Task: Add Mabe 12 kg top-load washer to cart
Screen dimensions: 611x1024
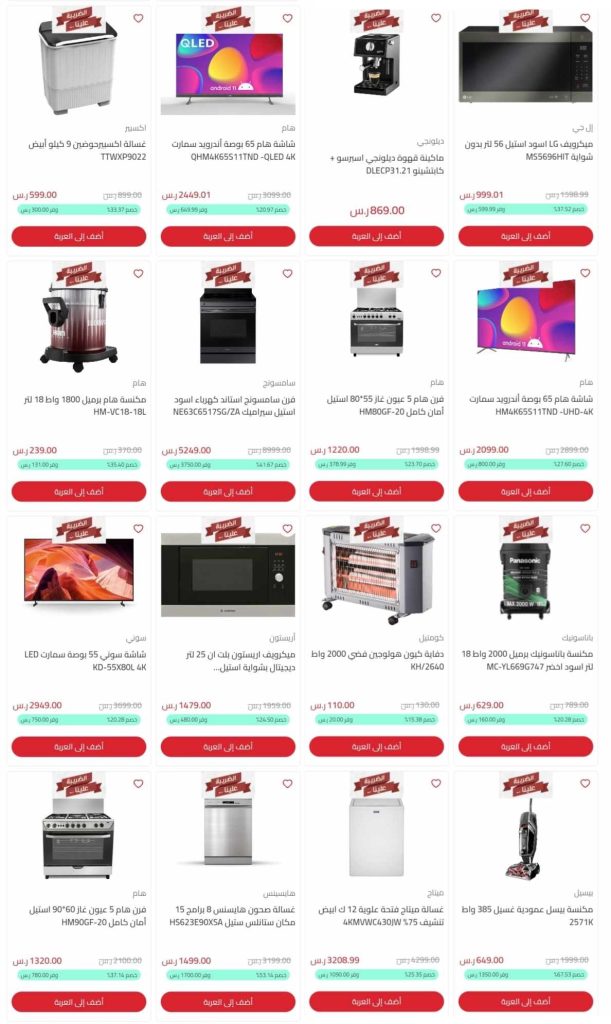Action: point(376,1002)
